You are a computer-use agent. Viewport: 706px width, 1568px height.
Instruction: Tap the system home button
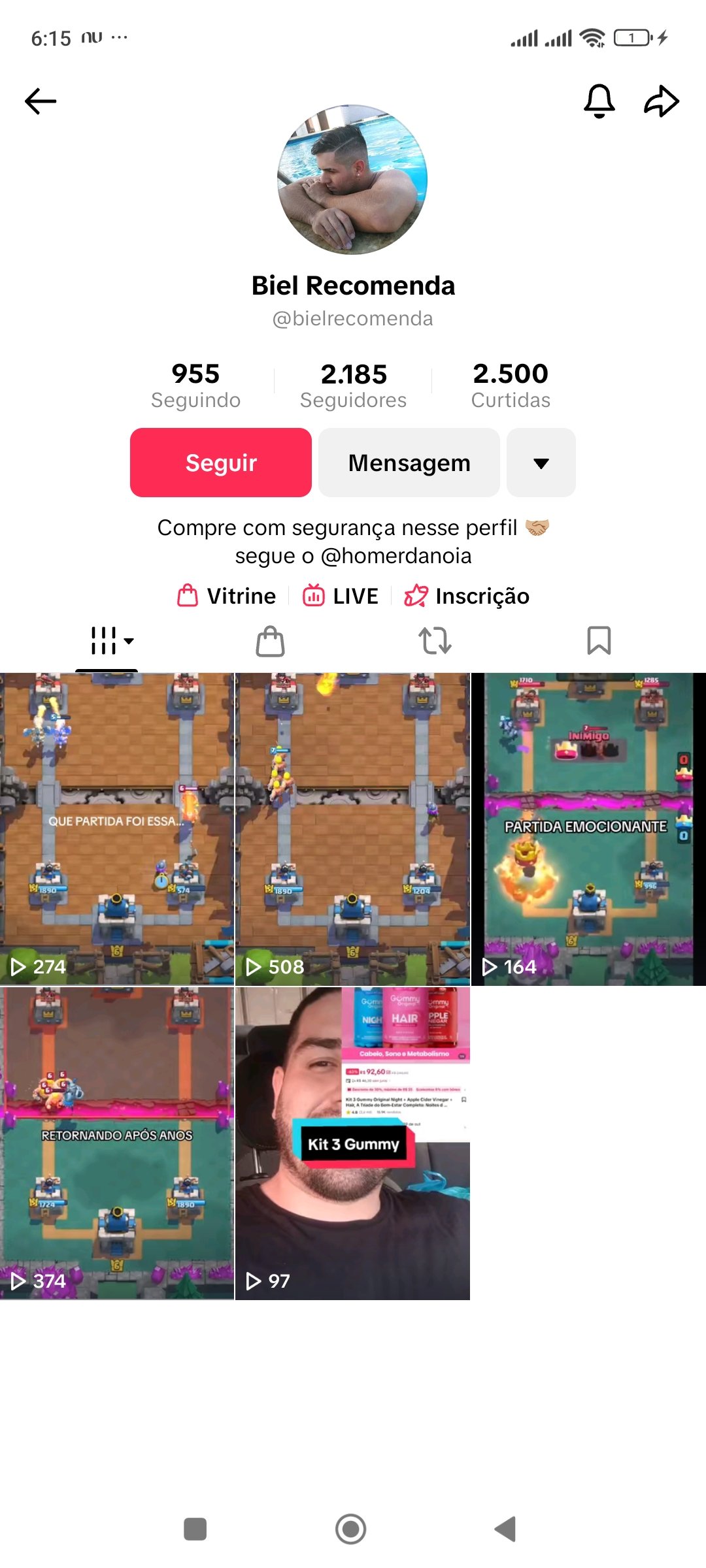point(351,1529)
